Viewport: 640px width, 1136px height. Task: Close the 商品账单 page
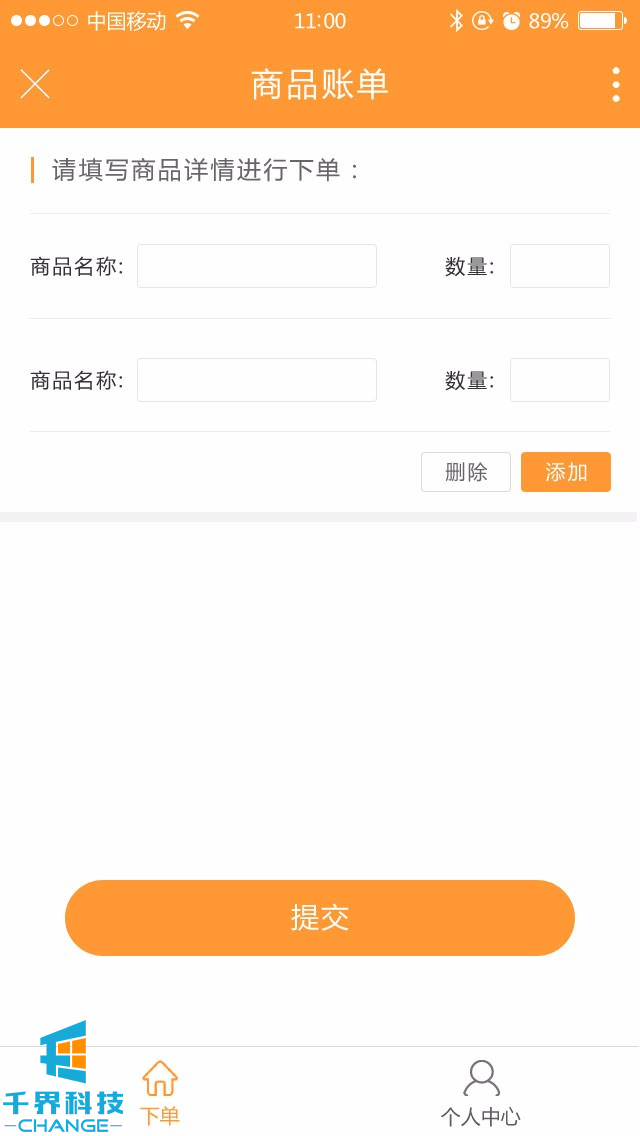click(35, 84)
